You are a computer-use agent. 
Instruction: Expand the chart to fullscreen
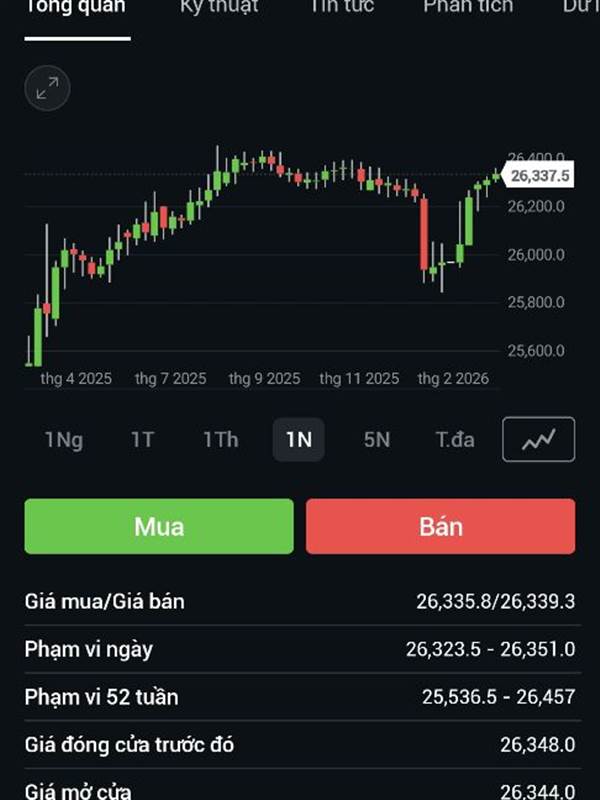47,88
